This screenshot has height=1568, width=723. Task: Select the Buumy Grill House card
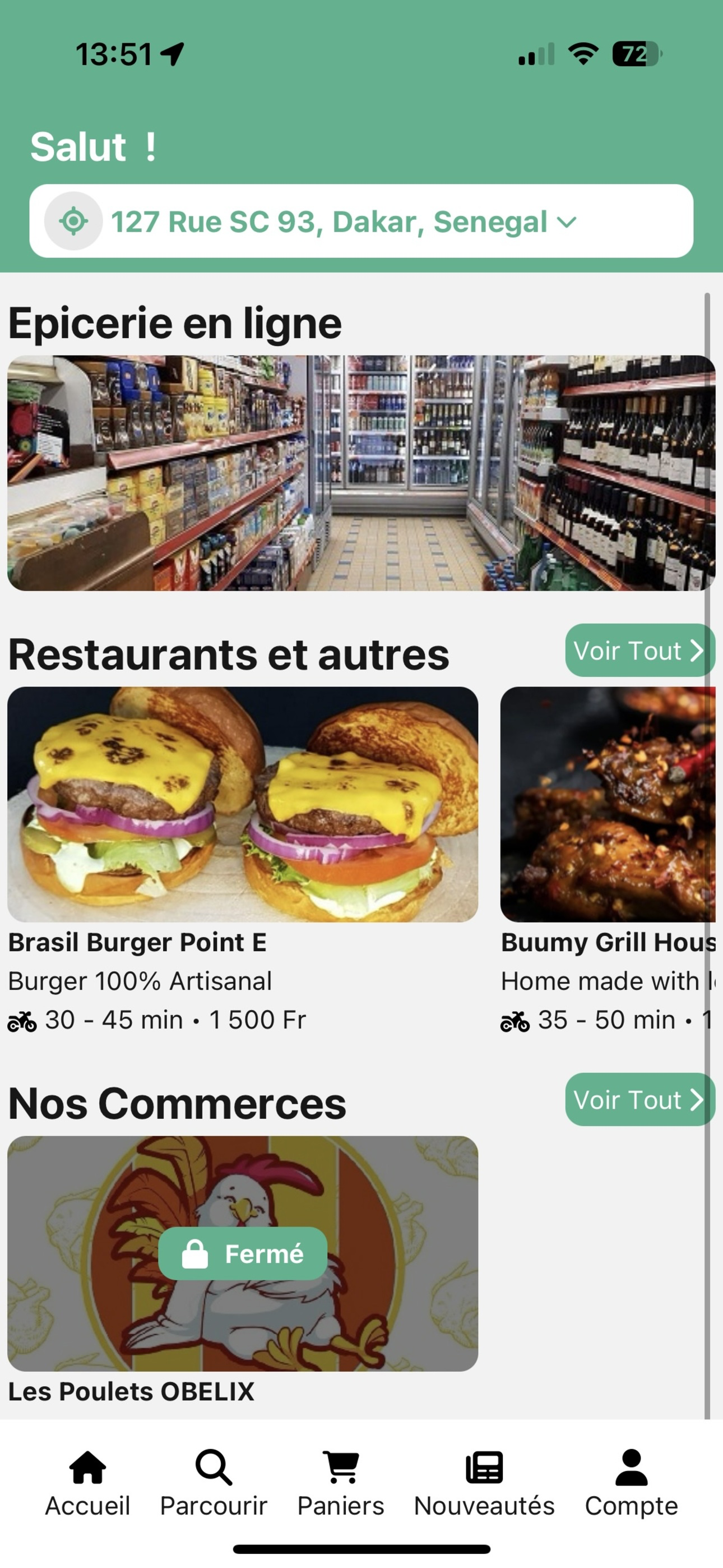(608, 805)
